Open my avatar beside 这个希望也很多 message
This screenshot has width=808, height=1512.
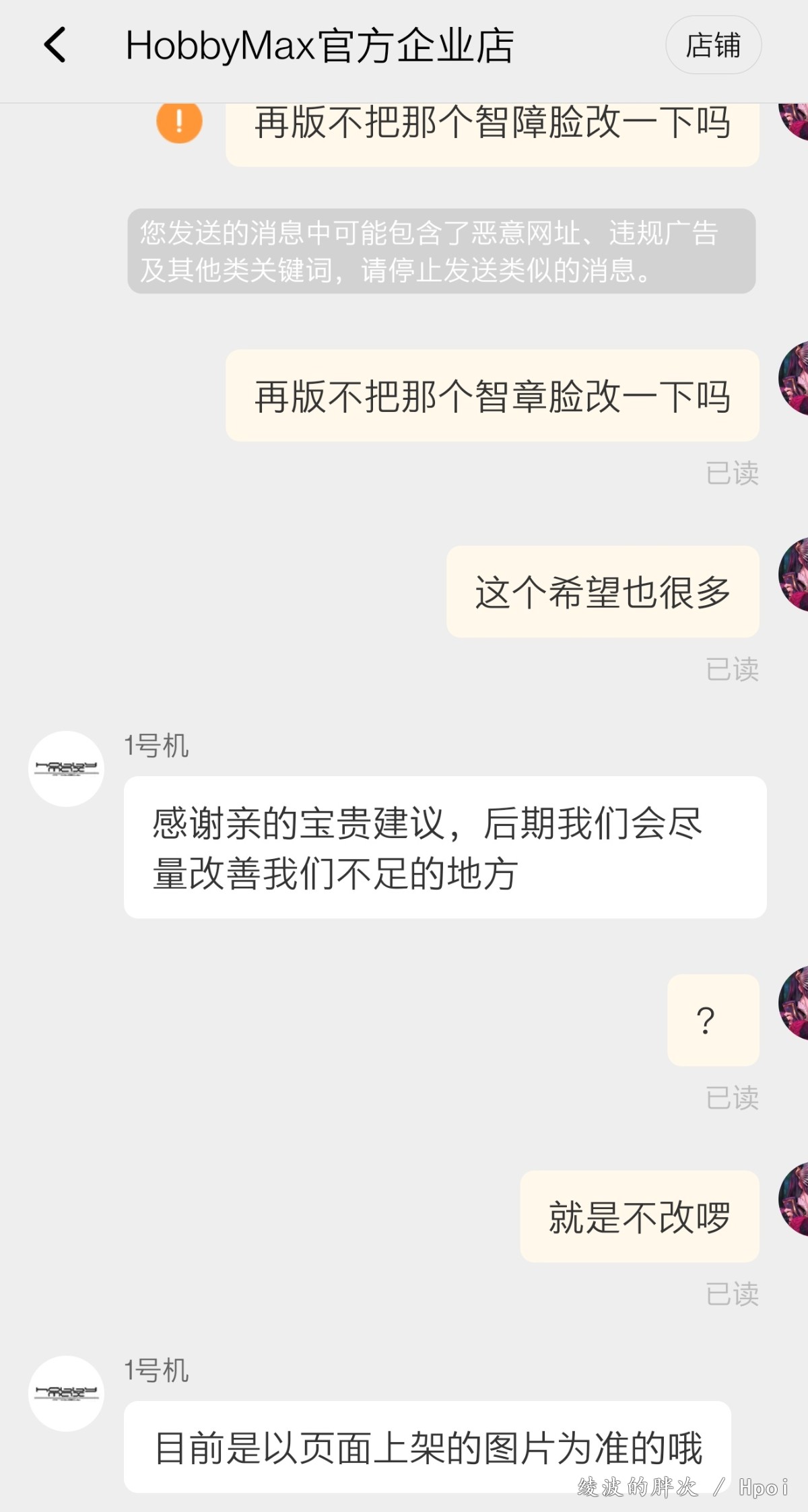(795, 574)
